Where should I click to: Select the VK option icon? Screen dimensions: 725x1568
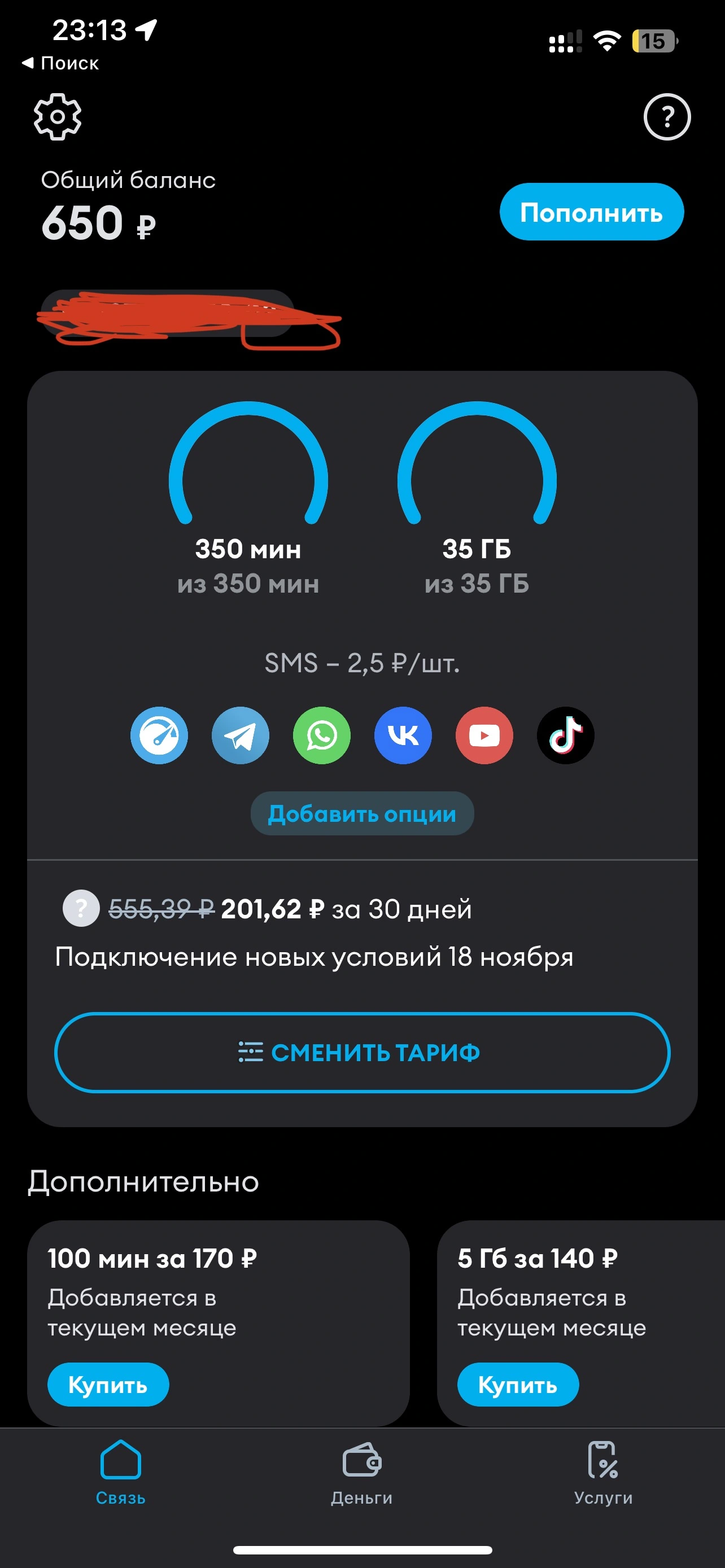[x=403, y=735]
